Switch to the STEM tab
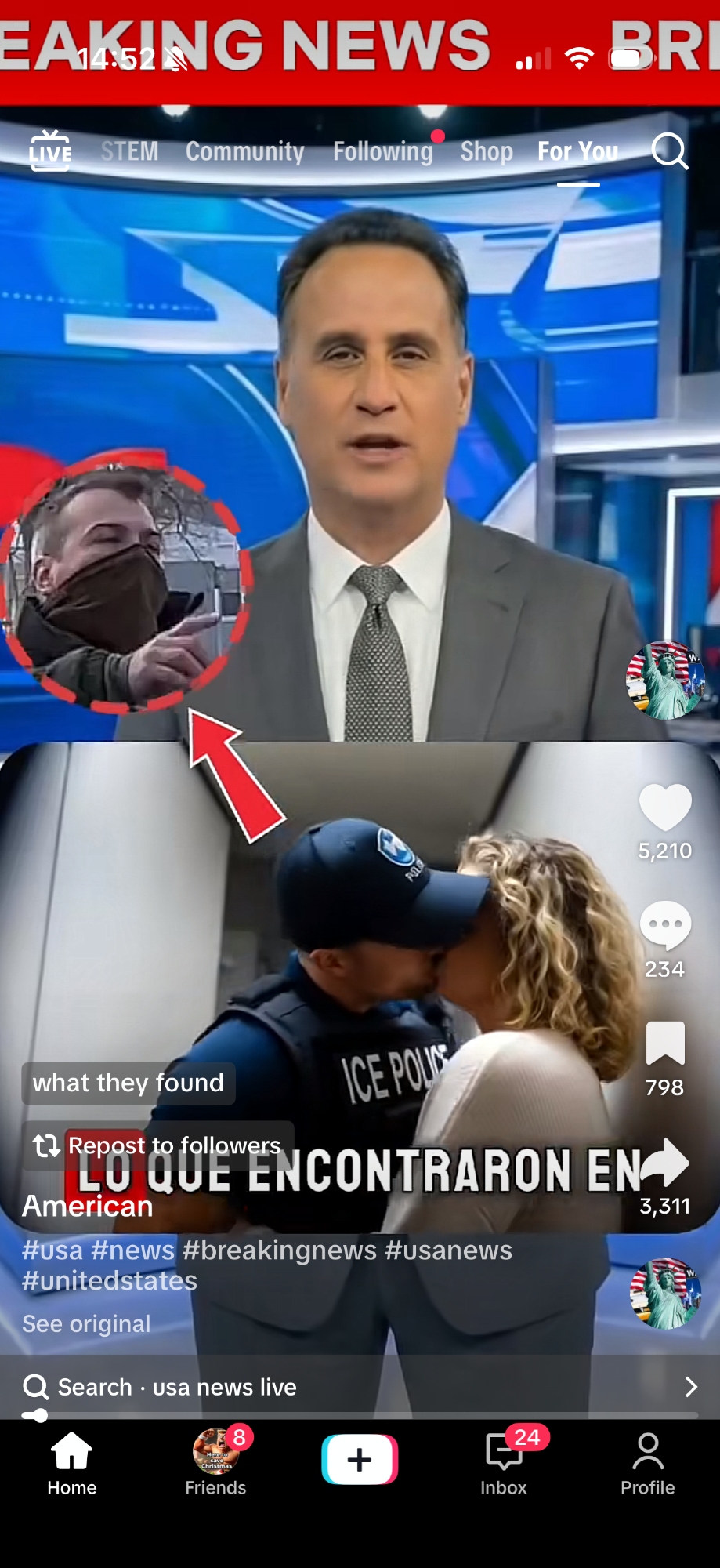720x1568 pixels. point(129,151)
